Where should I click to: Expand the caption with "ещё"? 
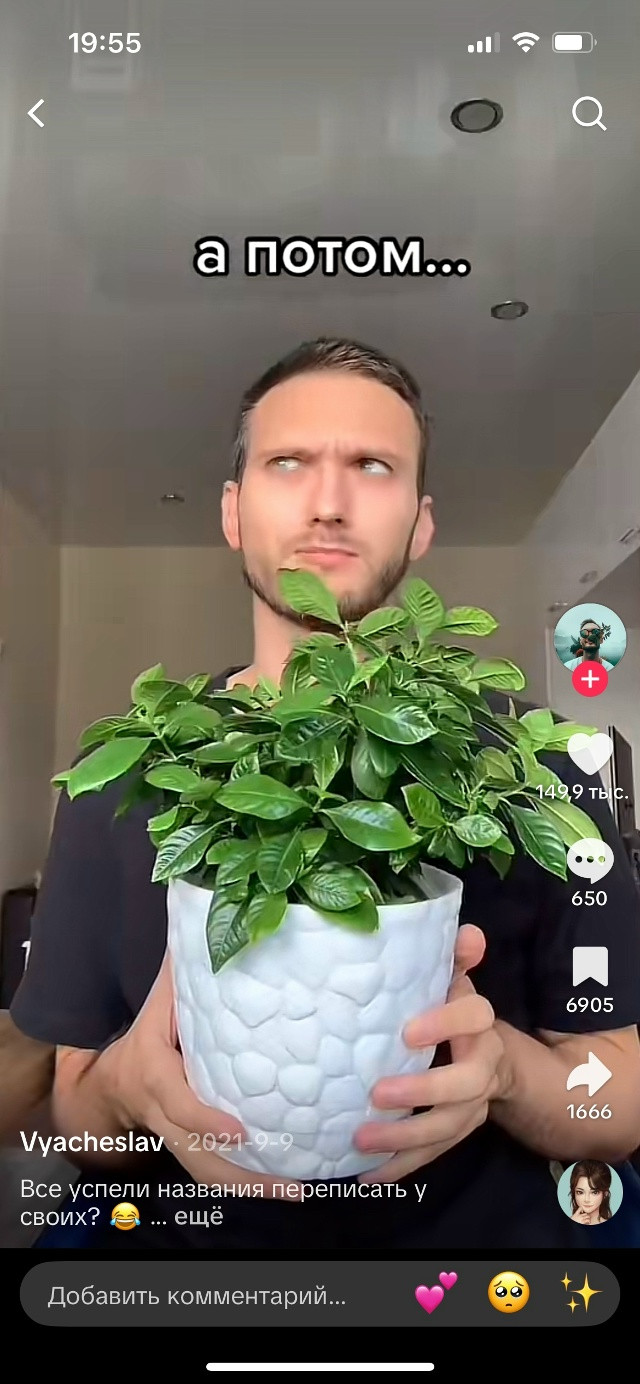click(x=199, y=1217)
